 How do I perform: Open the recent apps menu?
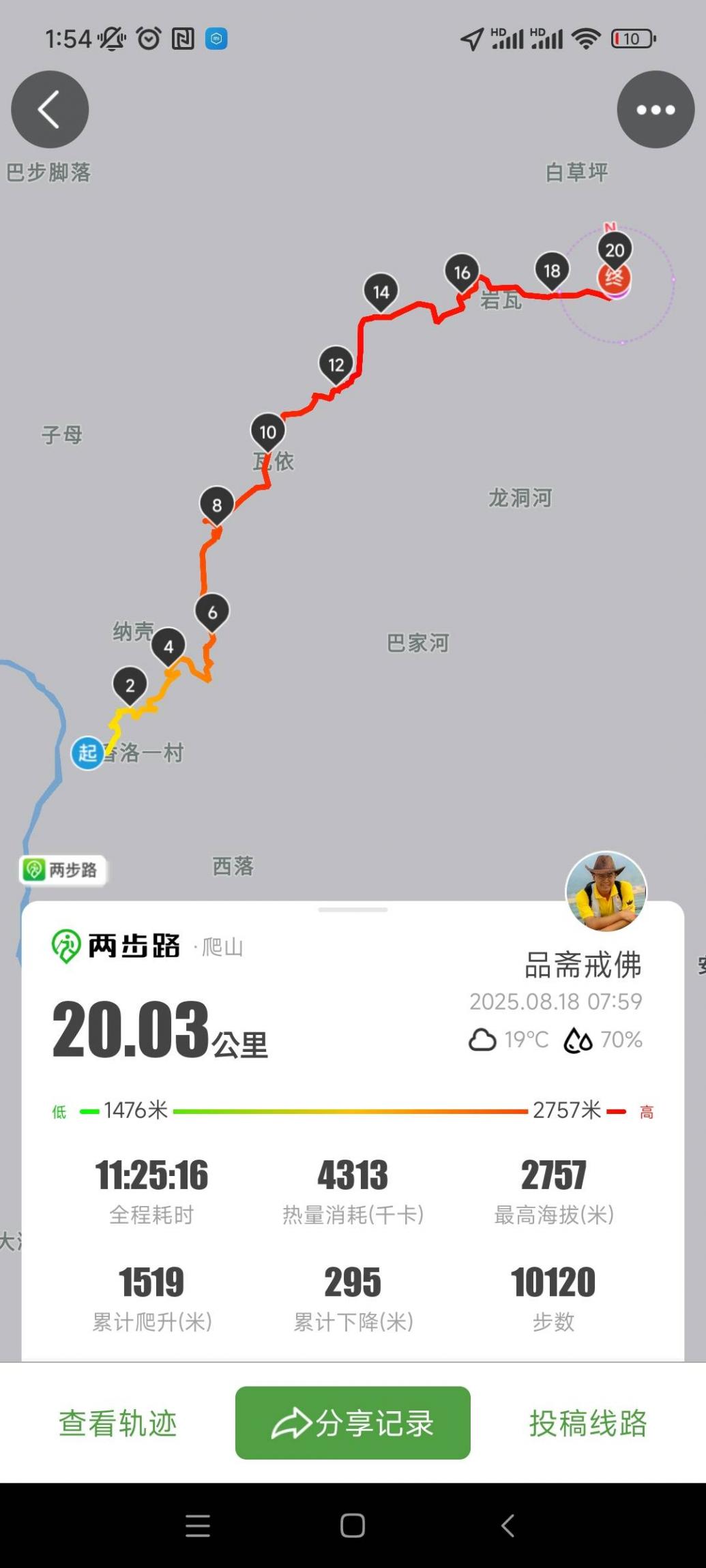[198, 1525]
